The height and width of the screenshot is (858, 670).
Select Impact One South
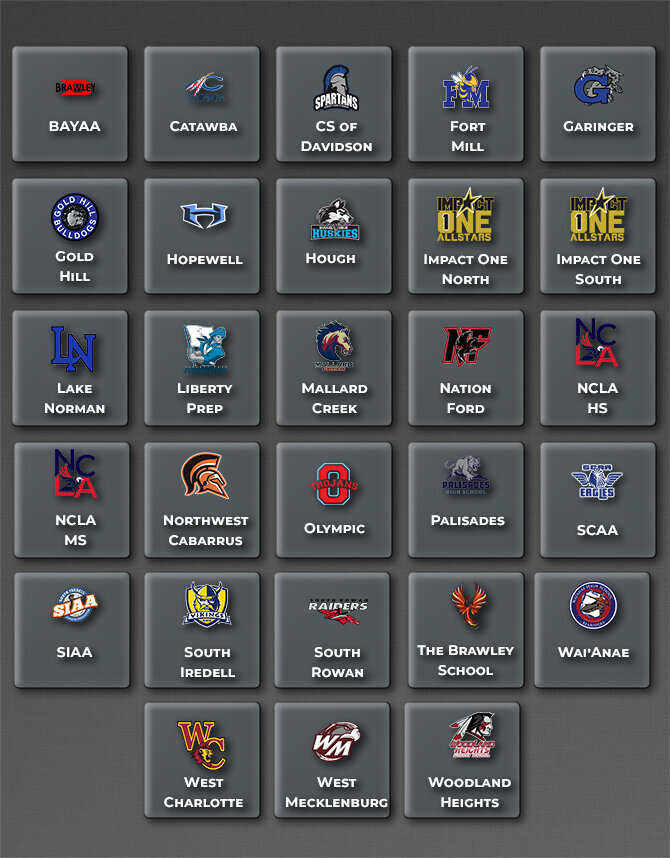point(598,236)
